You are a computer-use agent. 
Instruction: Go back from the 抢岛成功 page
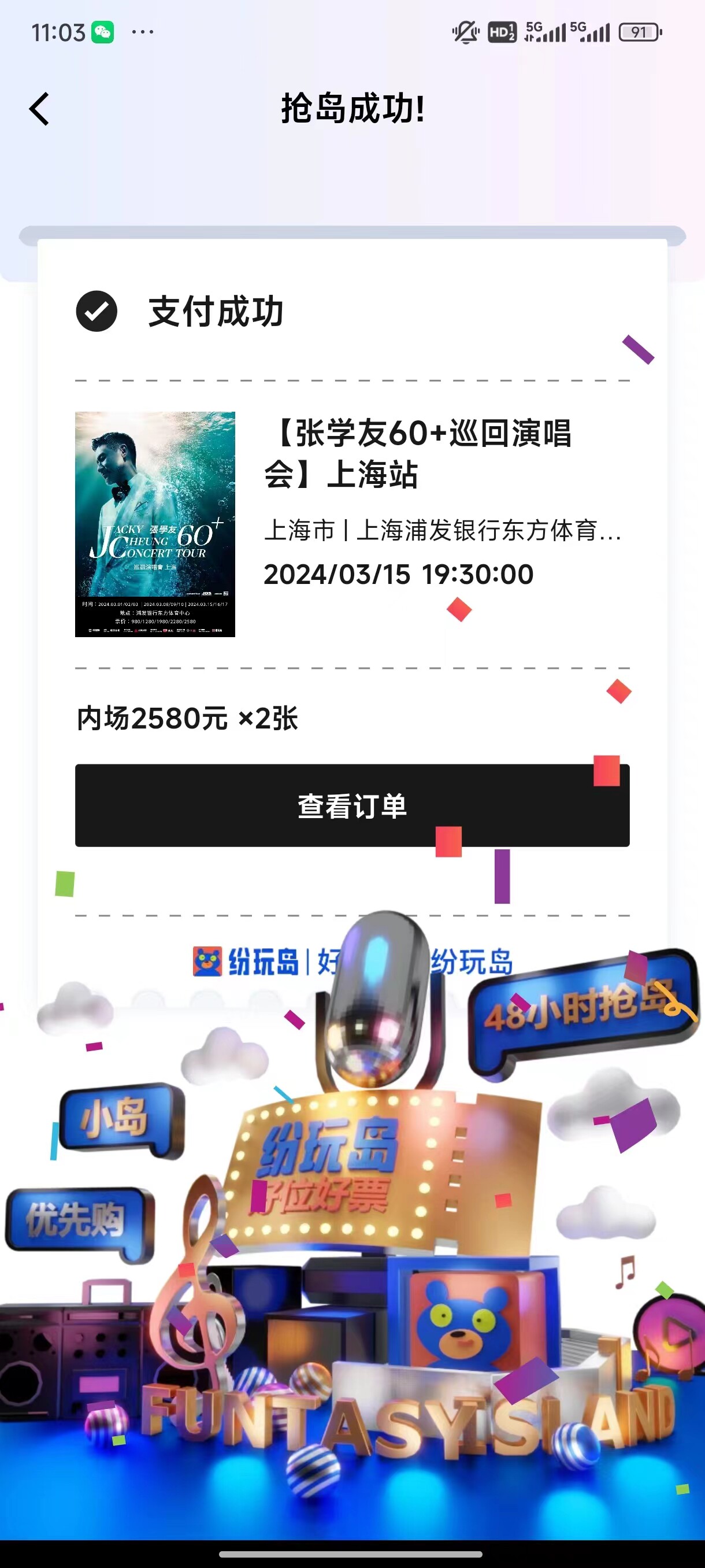pyautogui.click(x=39, y=110)
